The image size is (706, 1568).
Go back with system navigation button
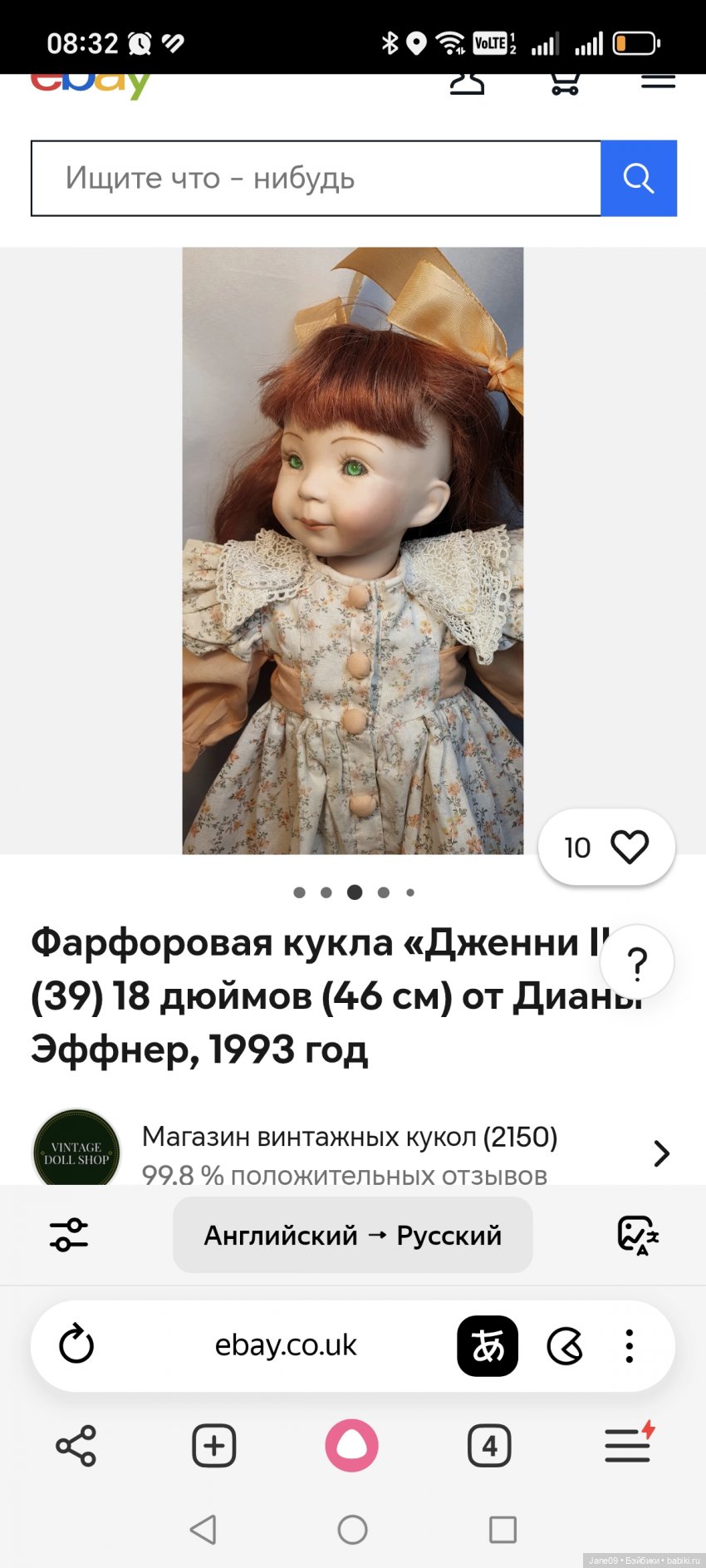coord(203,1529)
